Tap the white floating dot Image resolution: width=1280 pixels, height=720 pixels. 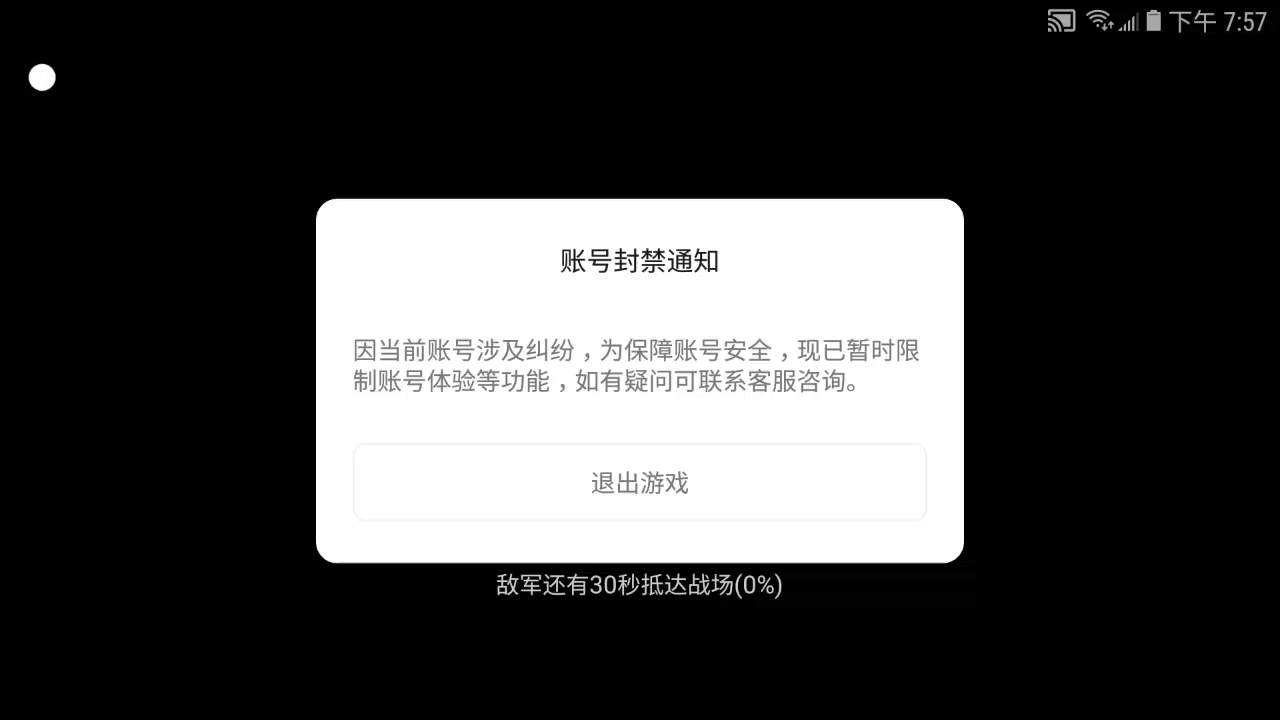42,78
